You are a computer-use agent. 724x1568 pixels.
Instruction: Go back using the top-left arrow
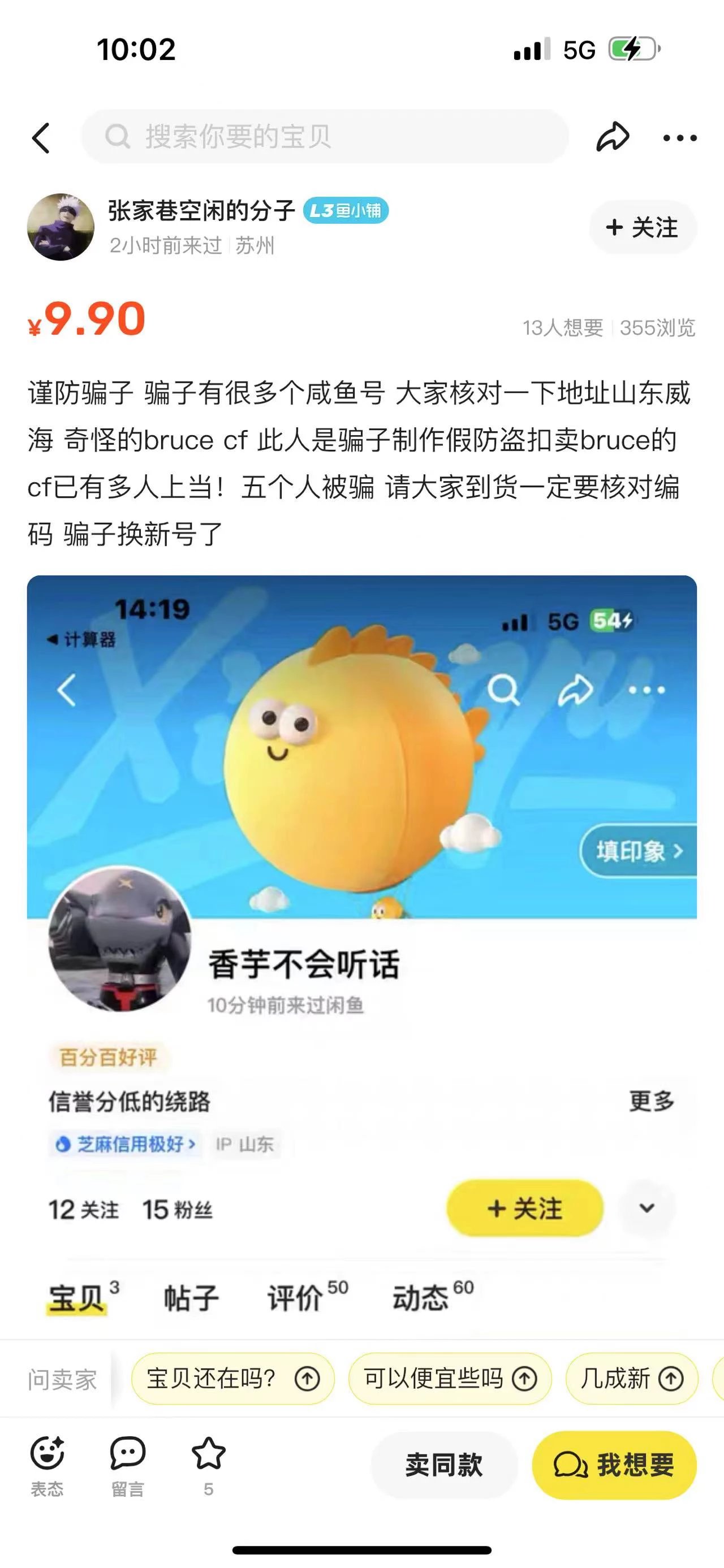click(x=41, y=137)
